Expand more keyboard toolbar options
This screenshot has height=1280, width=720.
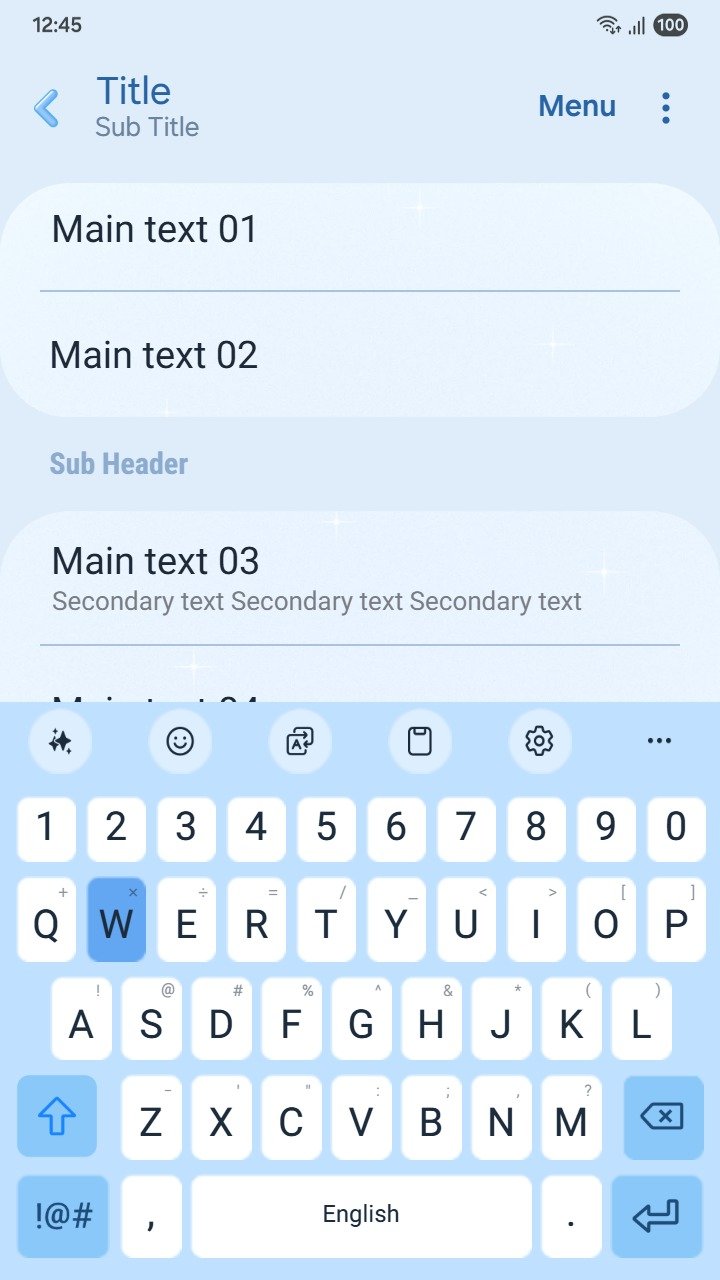[x=660, y=741]
